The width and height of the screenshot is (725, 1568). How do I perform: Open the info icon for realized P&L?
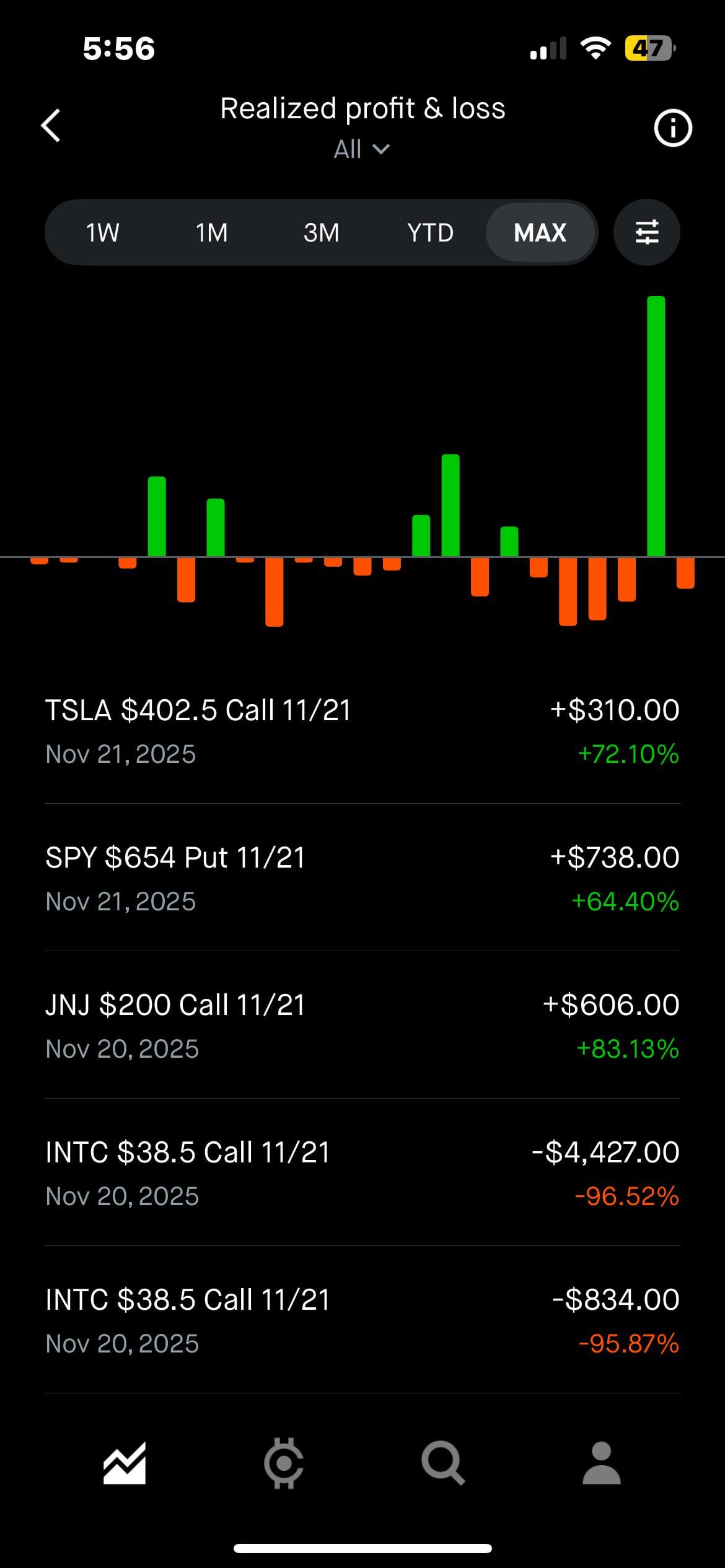pyautogui.click(x=672, y=128)
